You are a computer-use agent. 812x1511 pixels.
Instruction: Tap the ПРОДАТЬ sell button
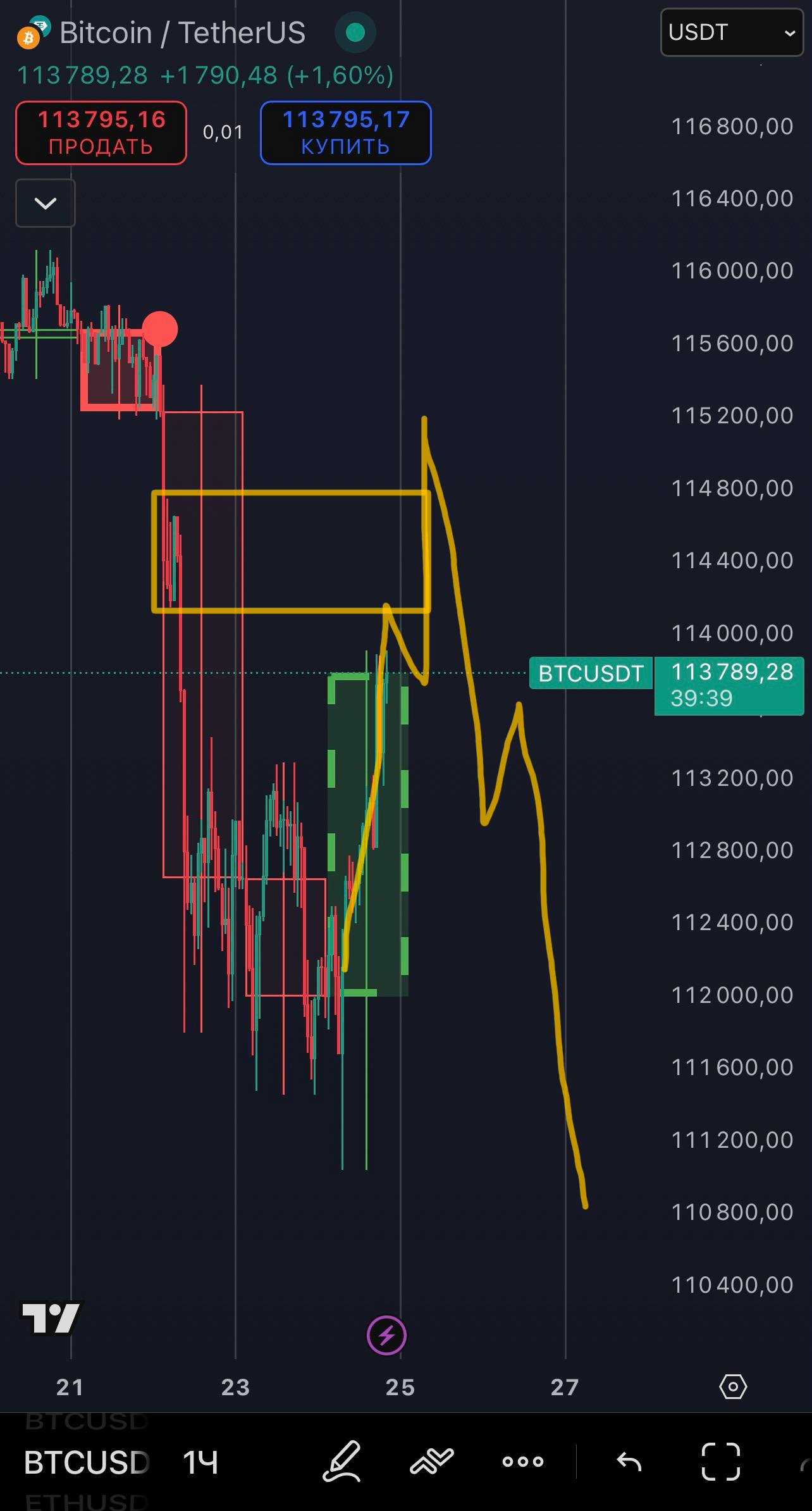(x=101, y=133)
